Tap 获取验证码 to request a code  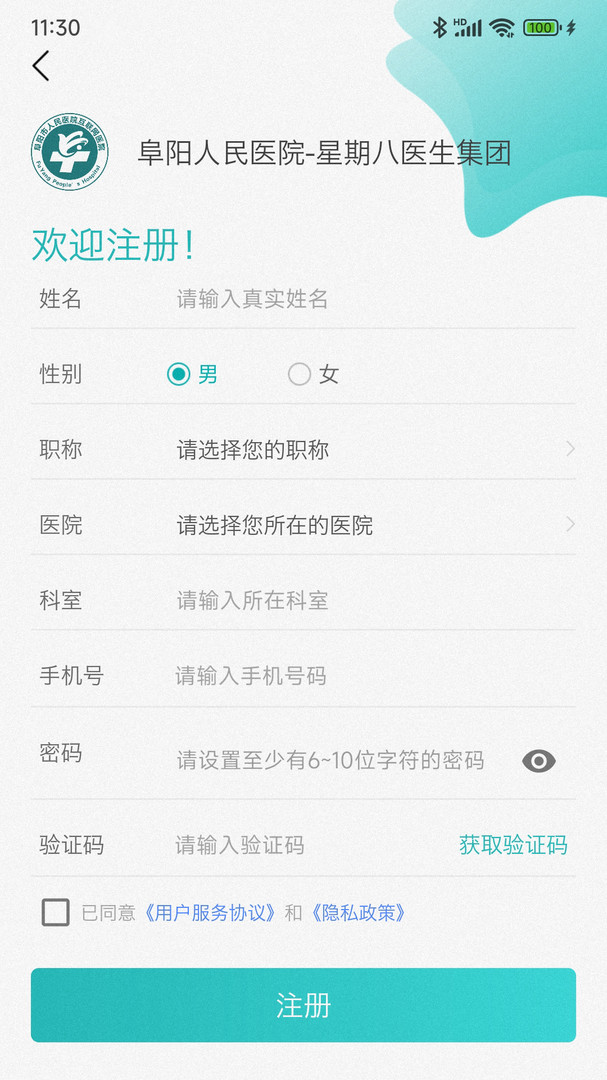point(513,845)
